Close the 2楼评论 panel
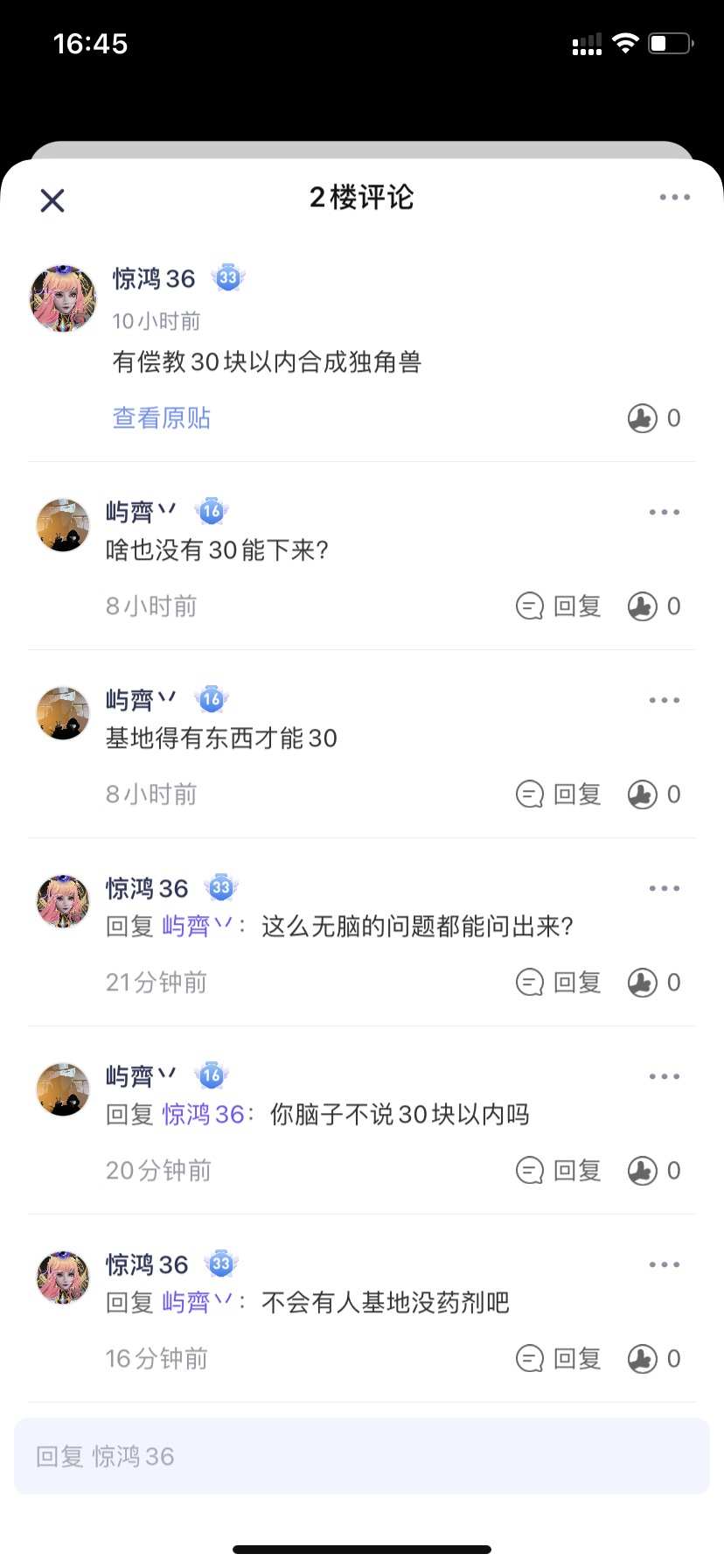This screenshot has height=1568, width=724. click(x=52, y=200)
